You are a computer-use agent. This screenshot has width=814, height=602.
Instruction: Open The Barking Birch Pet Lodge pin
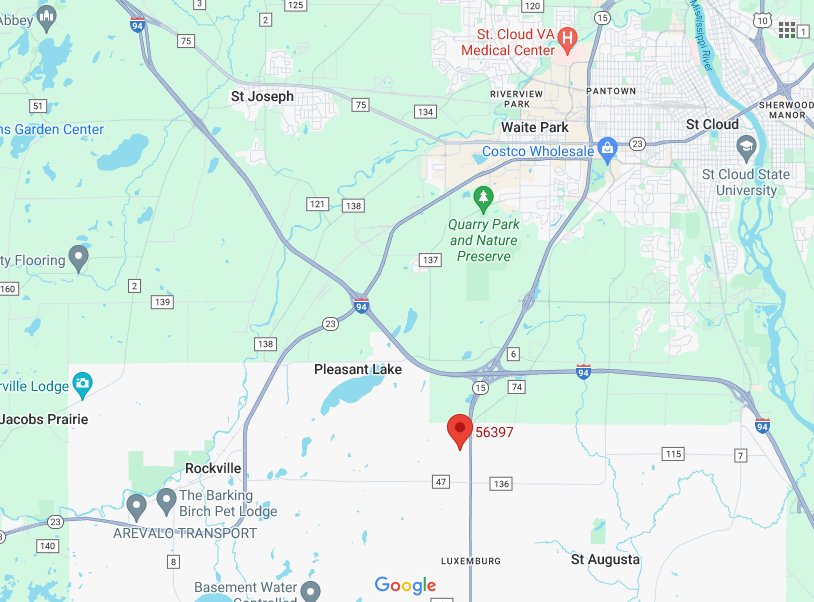(x=167, y=497)
